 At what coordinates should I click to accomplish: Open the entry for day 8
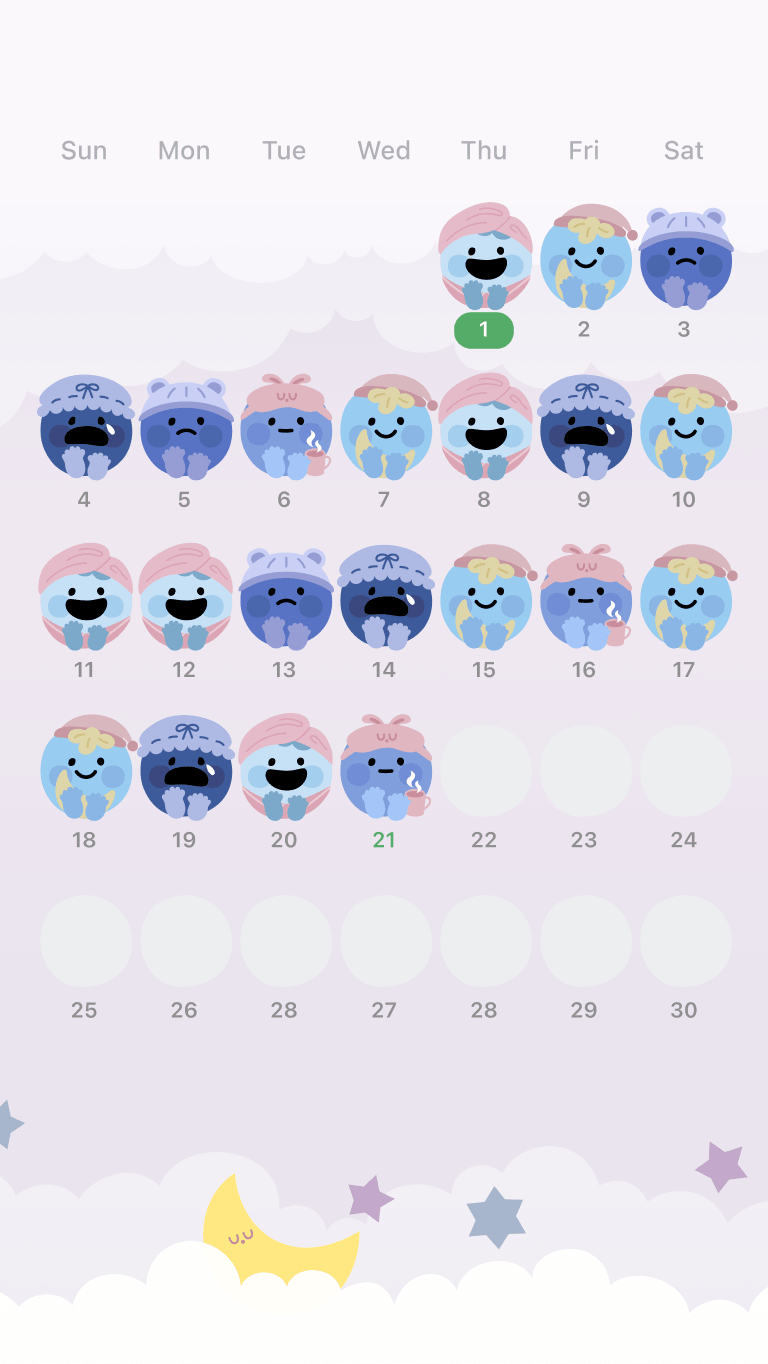coord(485,430)
